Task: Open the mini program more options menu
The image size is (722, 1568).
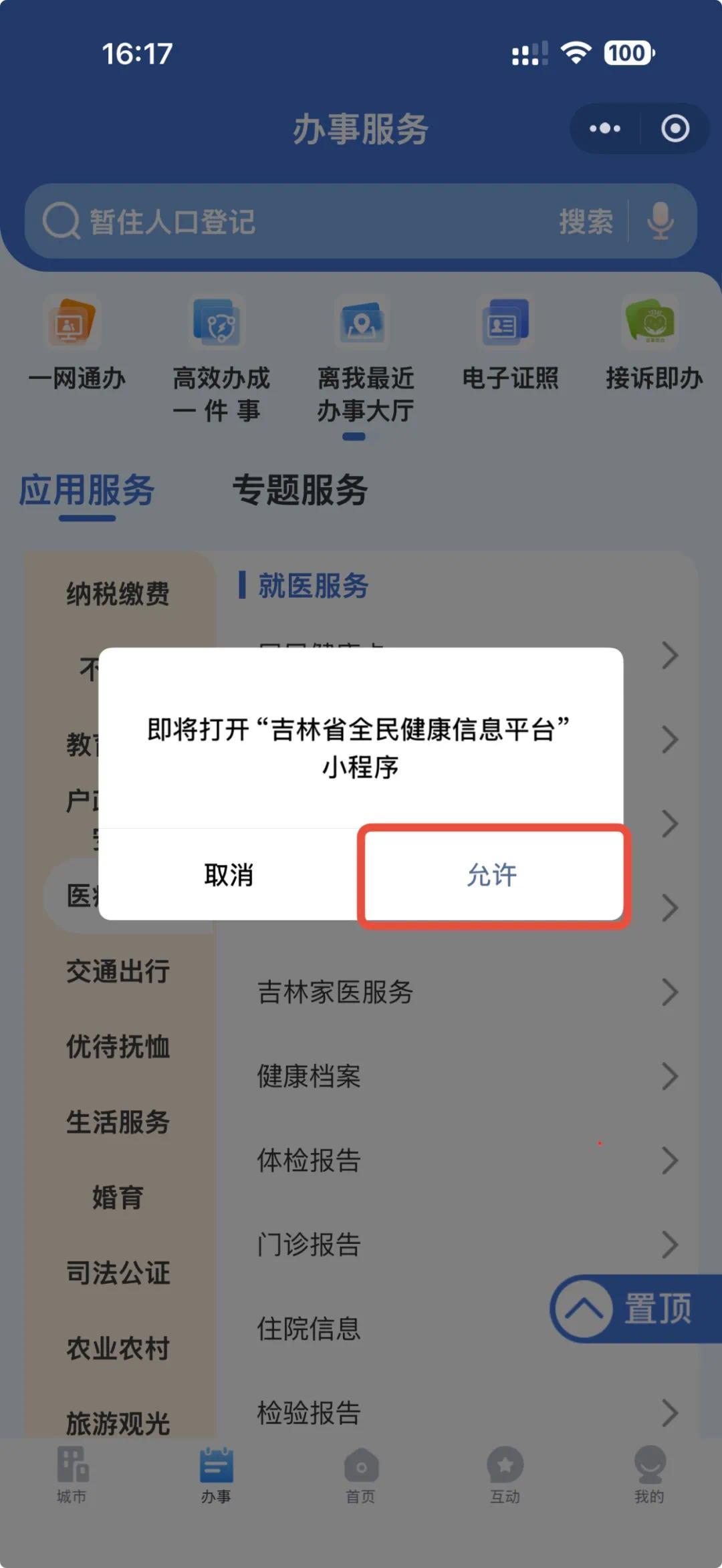Action: click(602, 129)
